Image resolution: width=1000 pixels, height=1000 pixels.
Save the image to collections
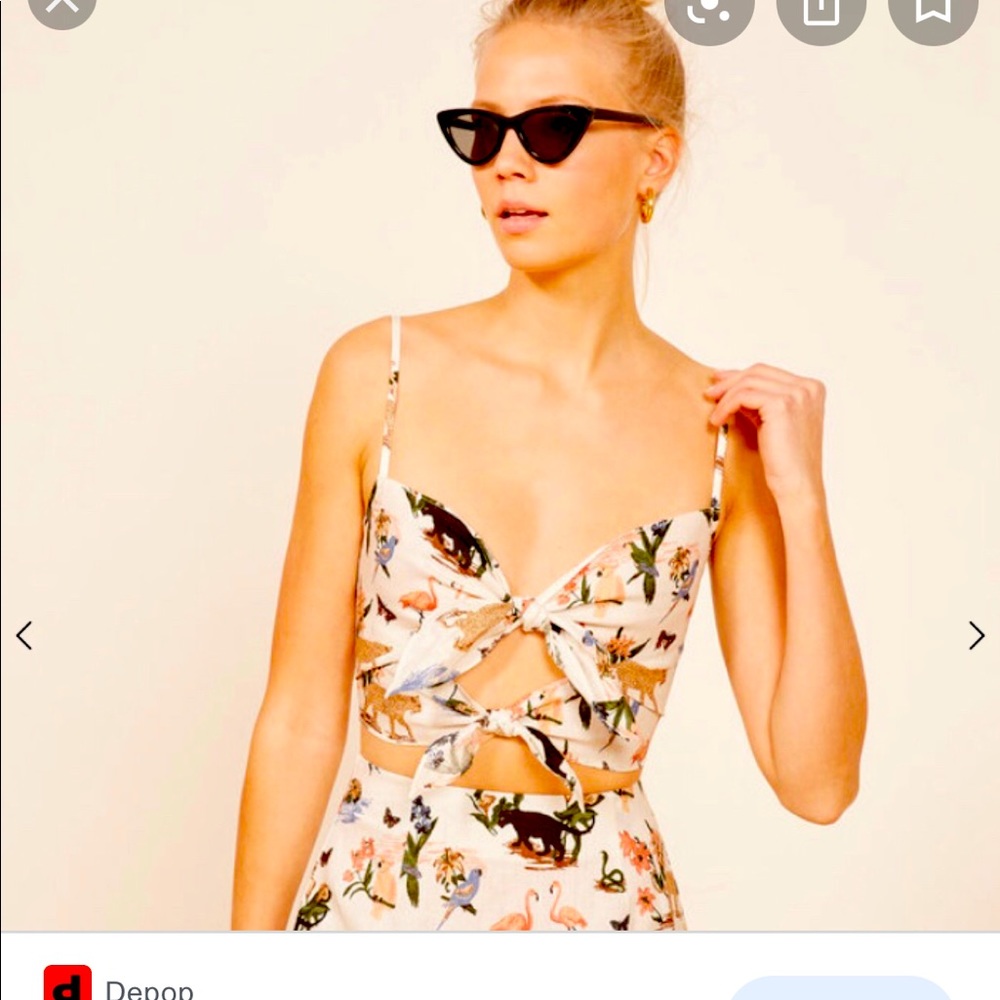point(932,8)
